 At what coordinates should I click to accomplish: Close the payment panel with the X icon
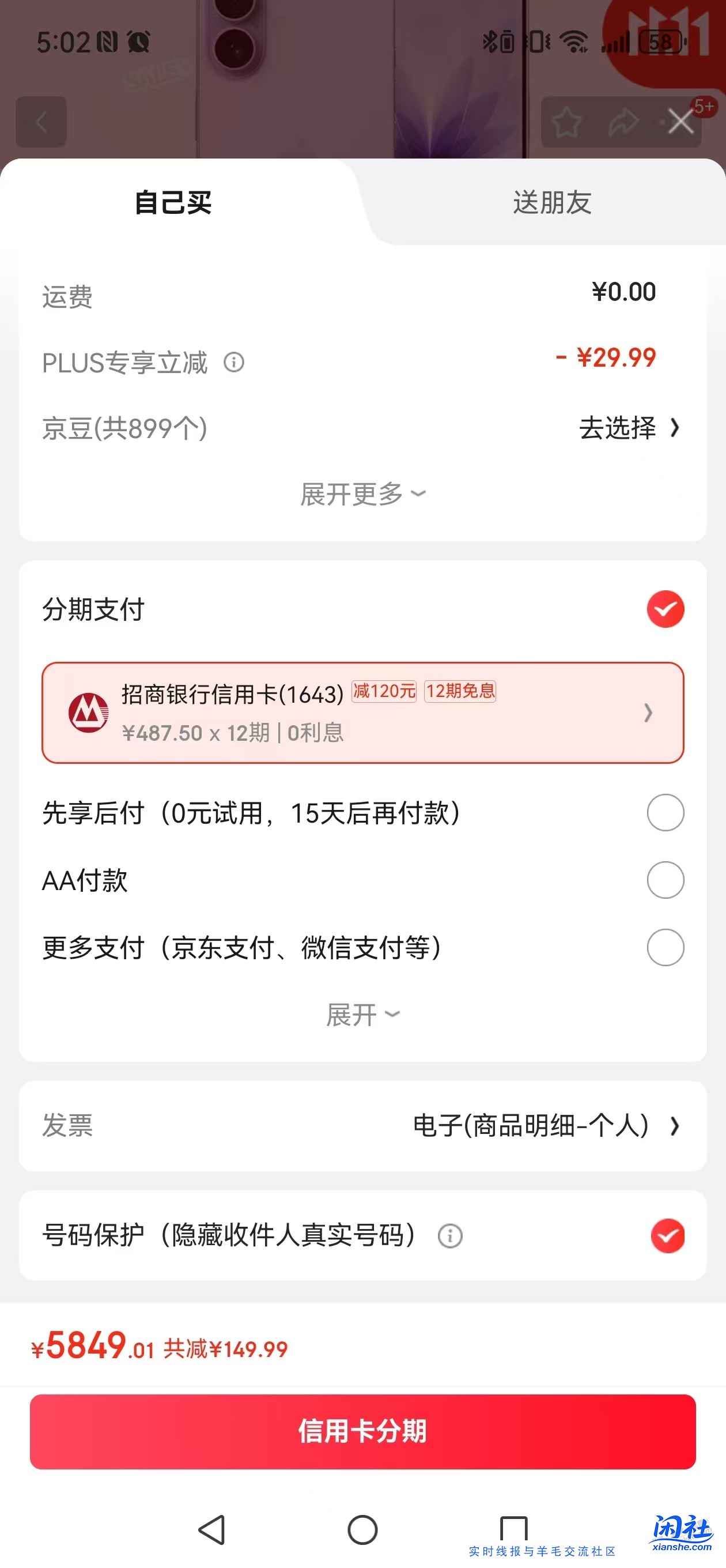tap(680, 120)
